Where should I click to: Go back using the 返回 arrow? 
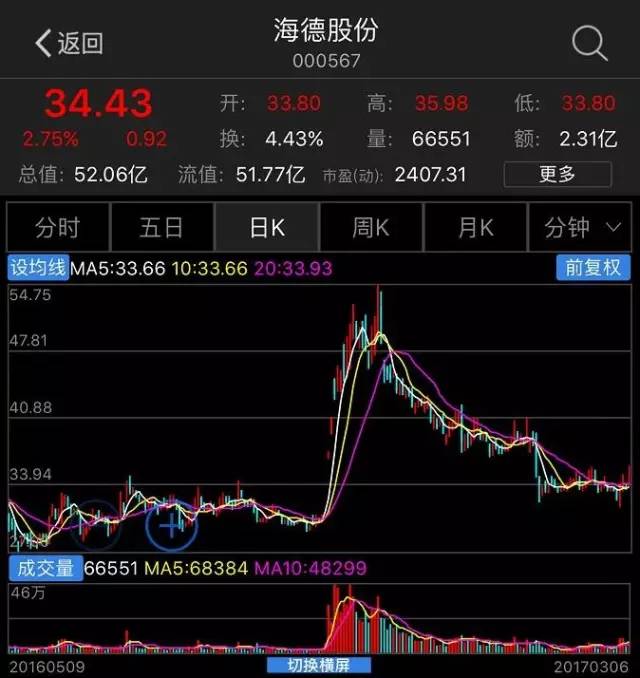coord(68,43)
